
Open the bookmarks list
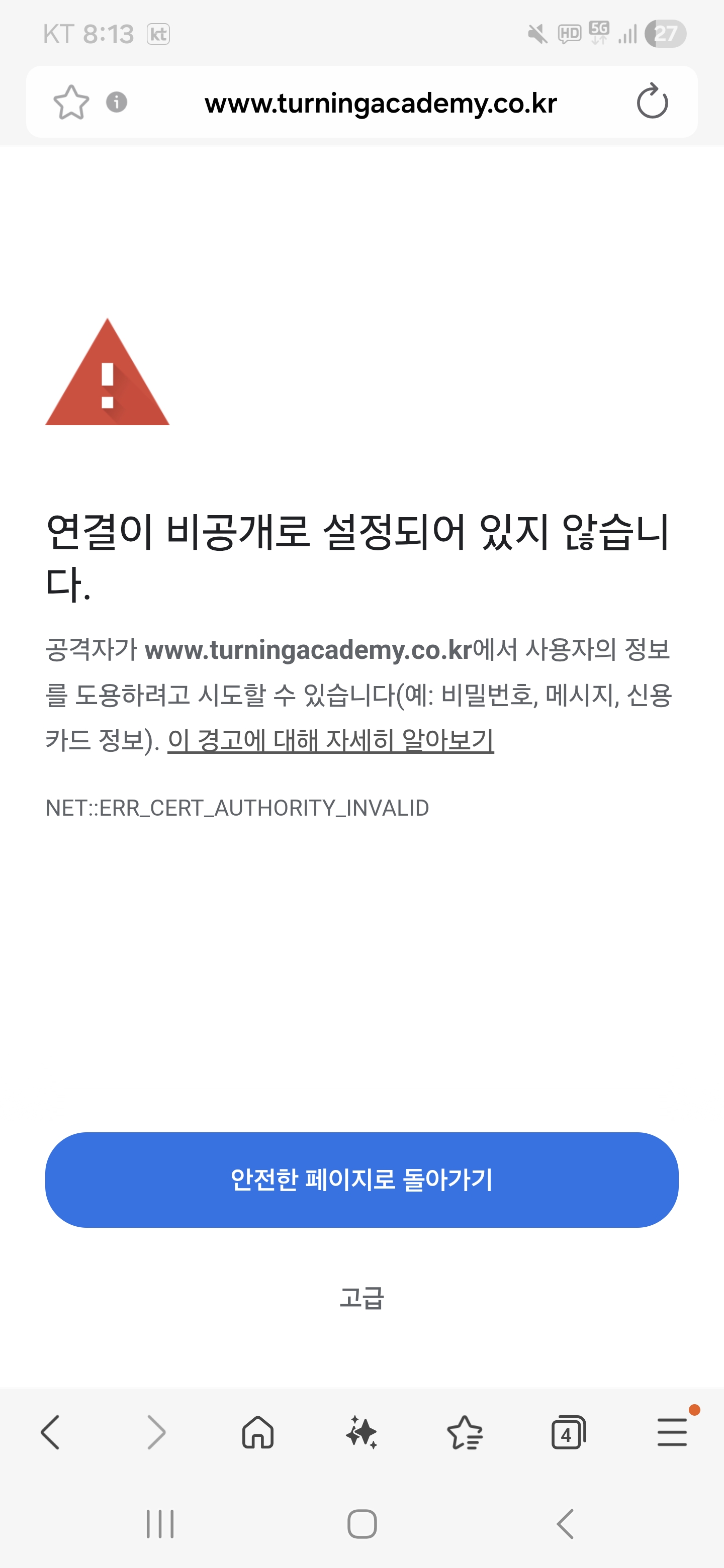pos(465,1432)
